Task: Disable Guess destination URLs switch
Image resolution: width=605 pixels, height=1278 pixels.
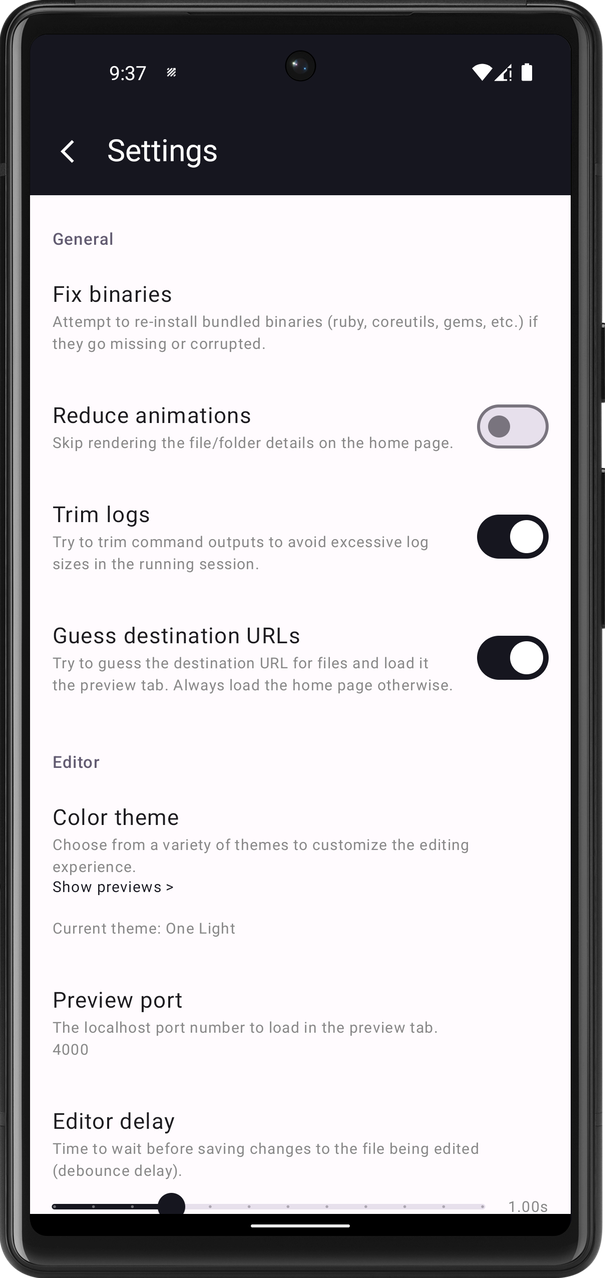Action: 512,658
